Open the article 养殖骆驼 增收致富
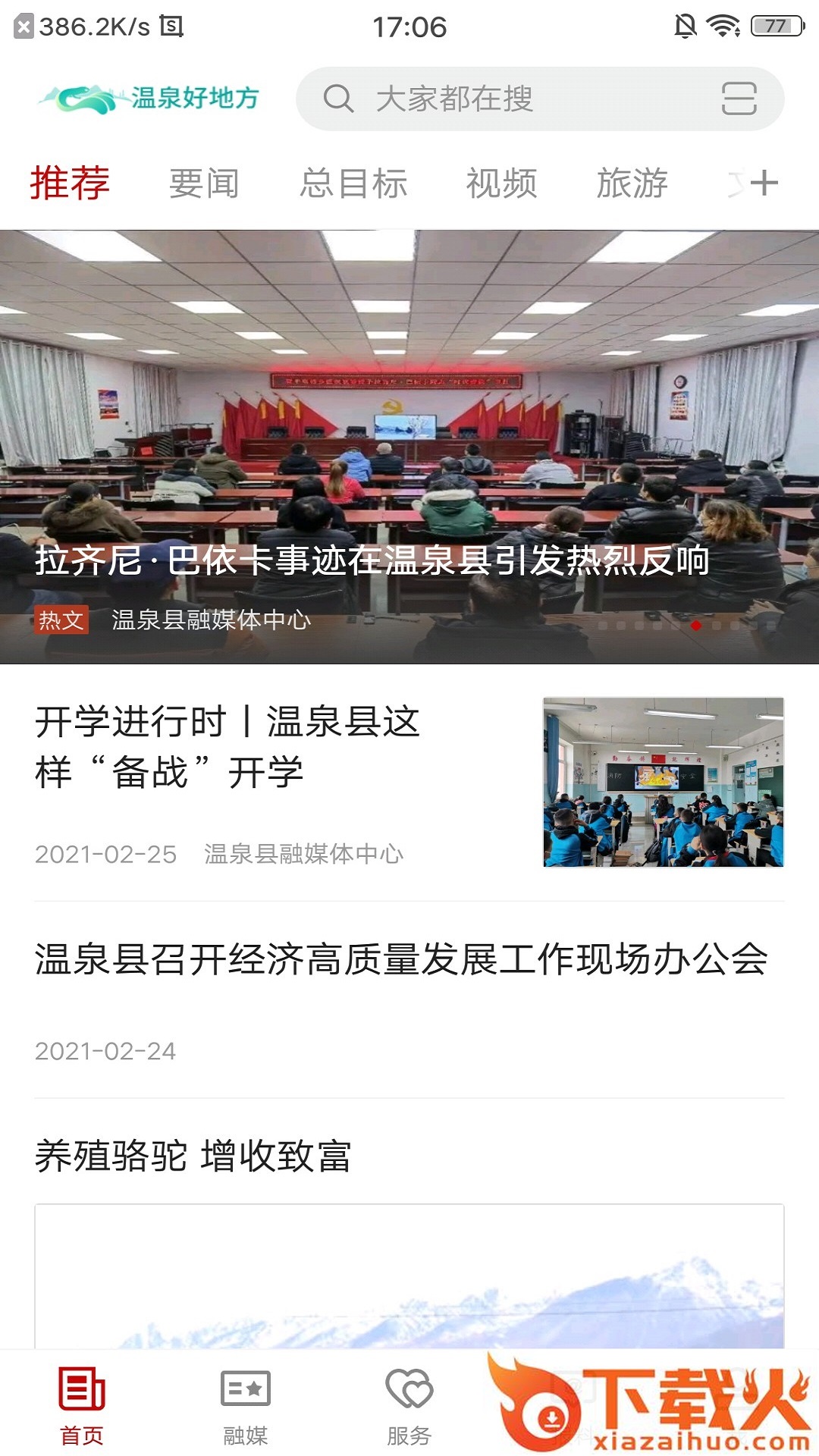Viewport: 819px width, 1456px height. (193, 1157)
